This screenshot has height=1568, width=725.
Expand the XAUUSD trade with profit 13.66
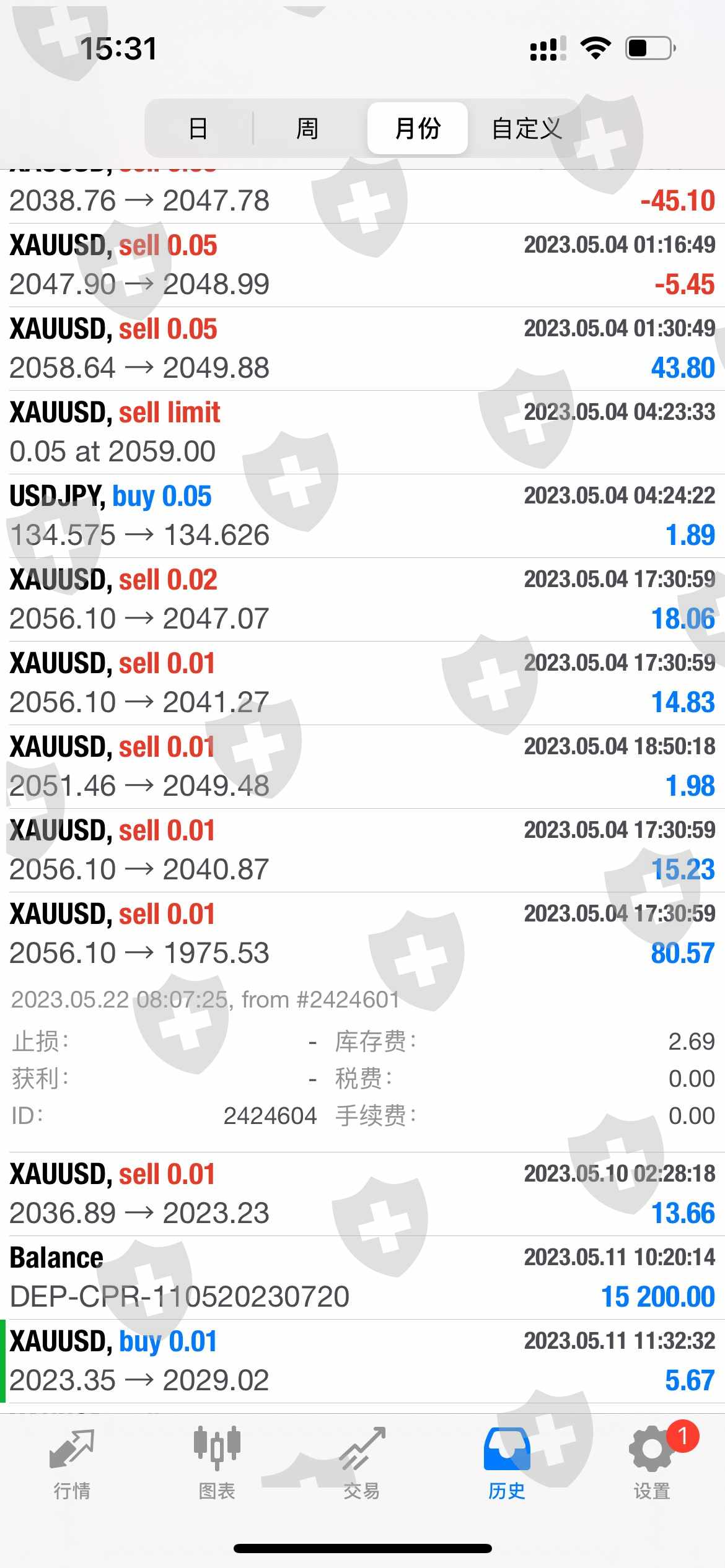click(362, 1194)
